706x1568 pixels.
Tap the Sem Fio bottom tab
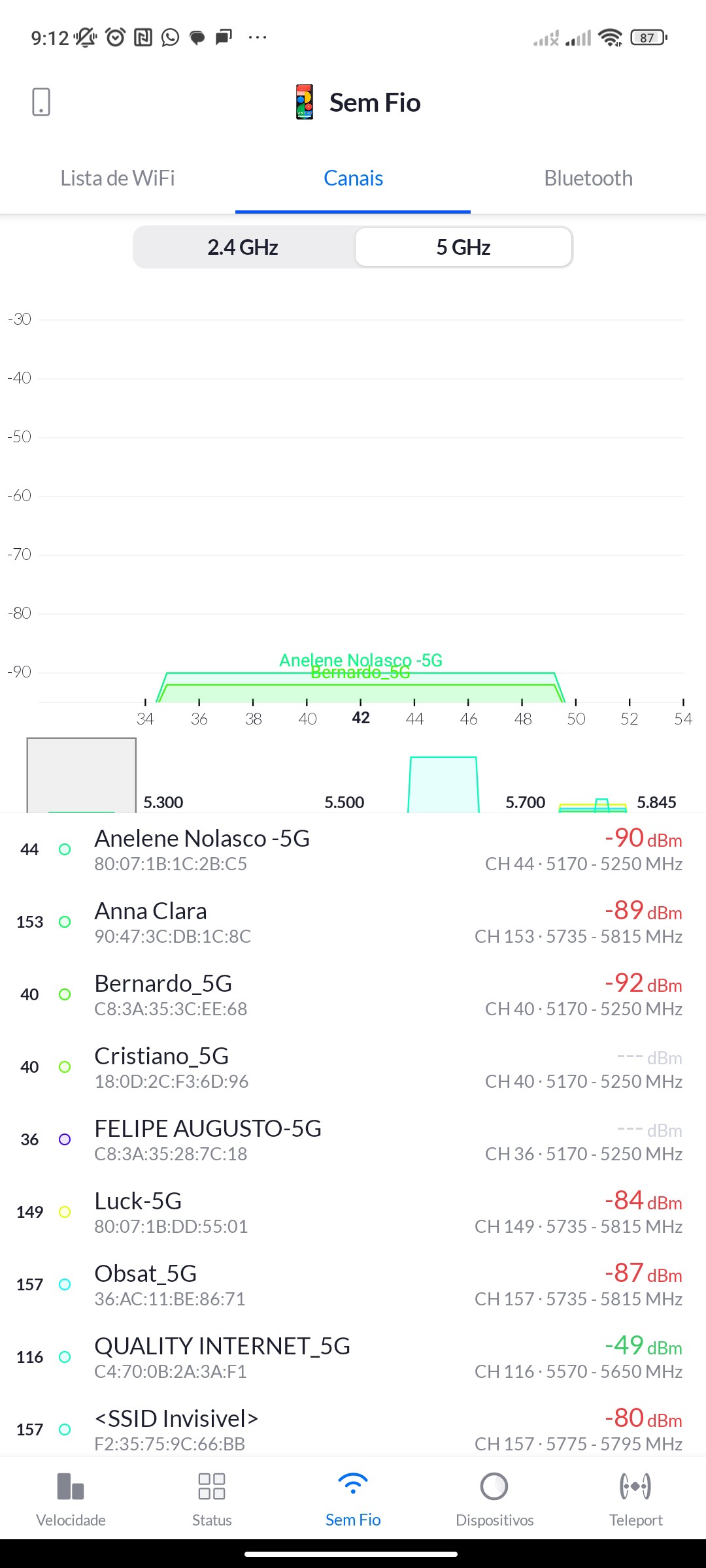353,1500
